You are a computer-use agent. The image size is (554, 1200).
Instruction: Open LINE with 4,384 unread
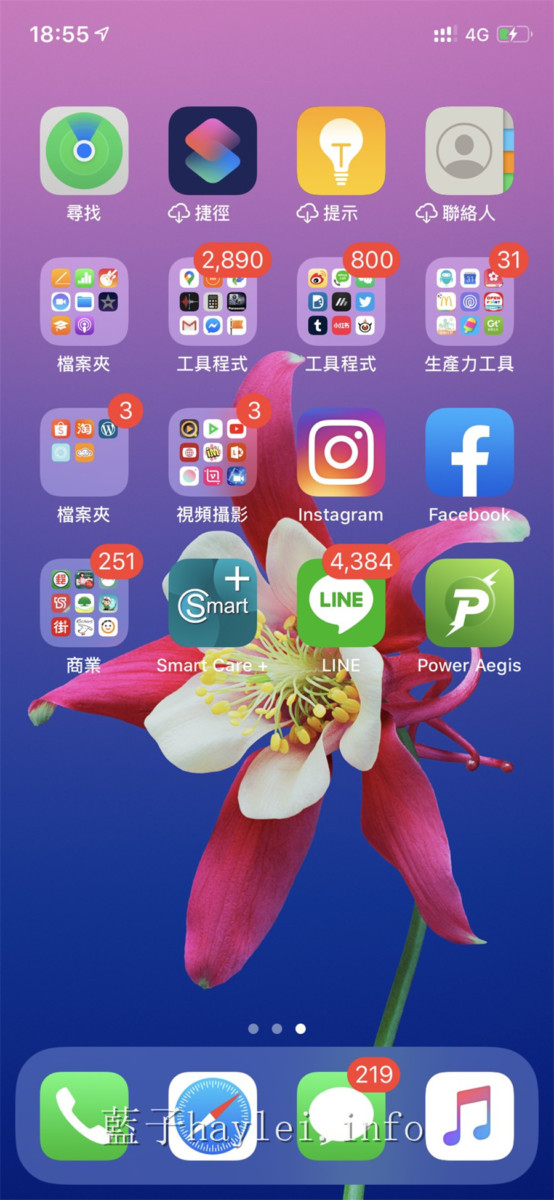(341, 603)
